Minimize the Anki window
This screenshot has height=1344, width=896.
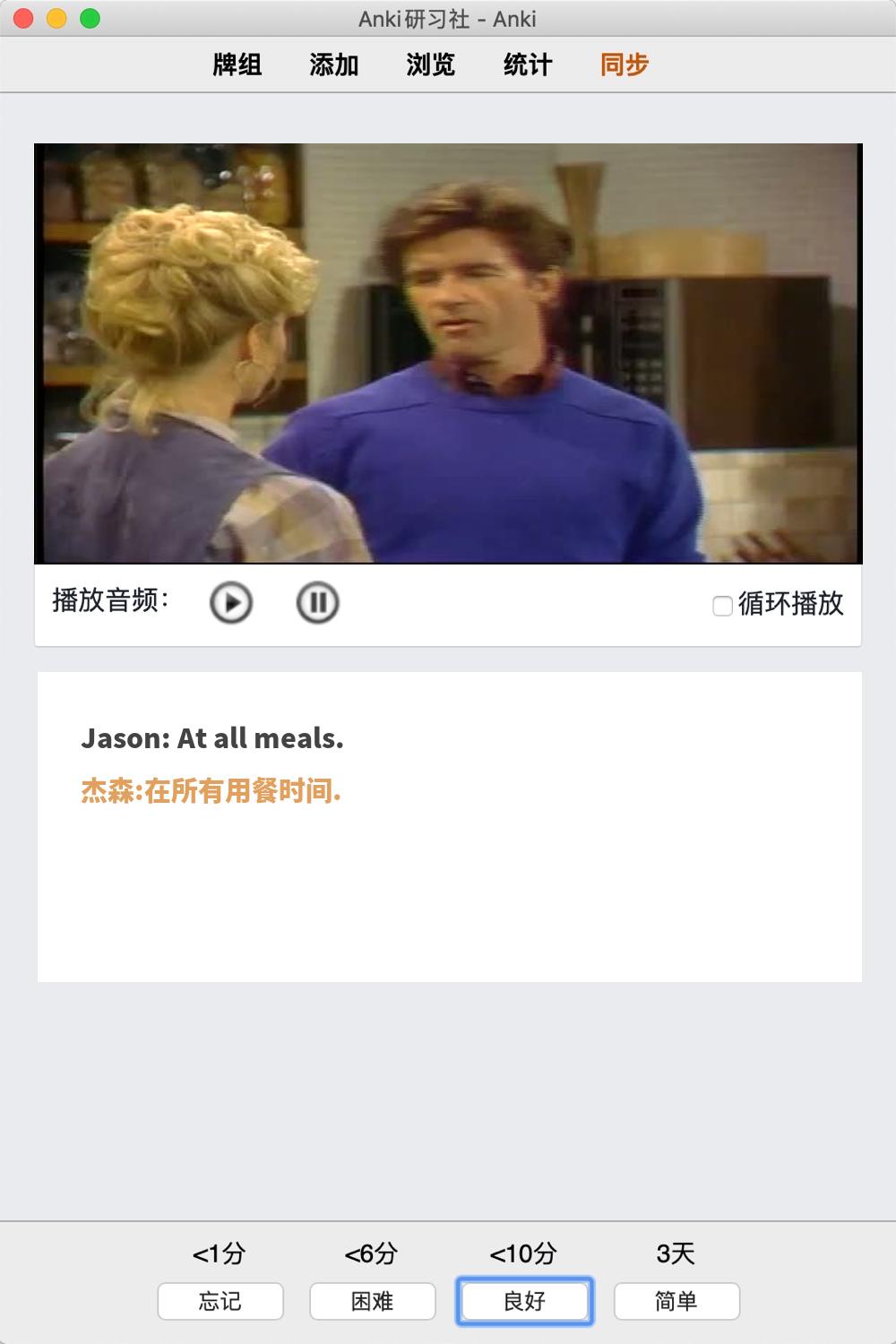56,19
